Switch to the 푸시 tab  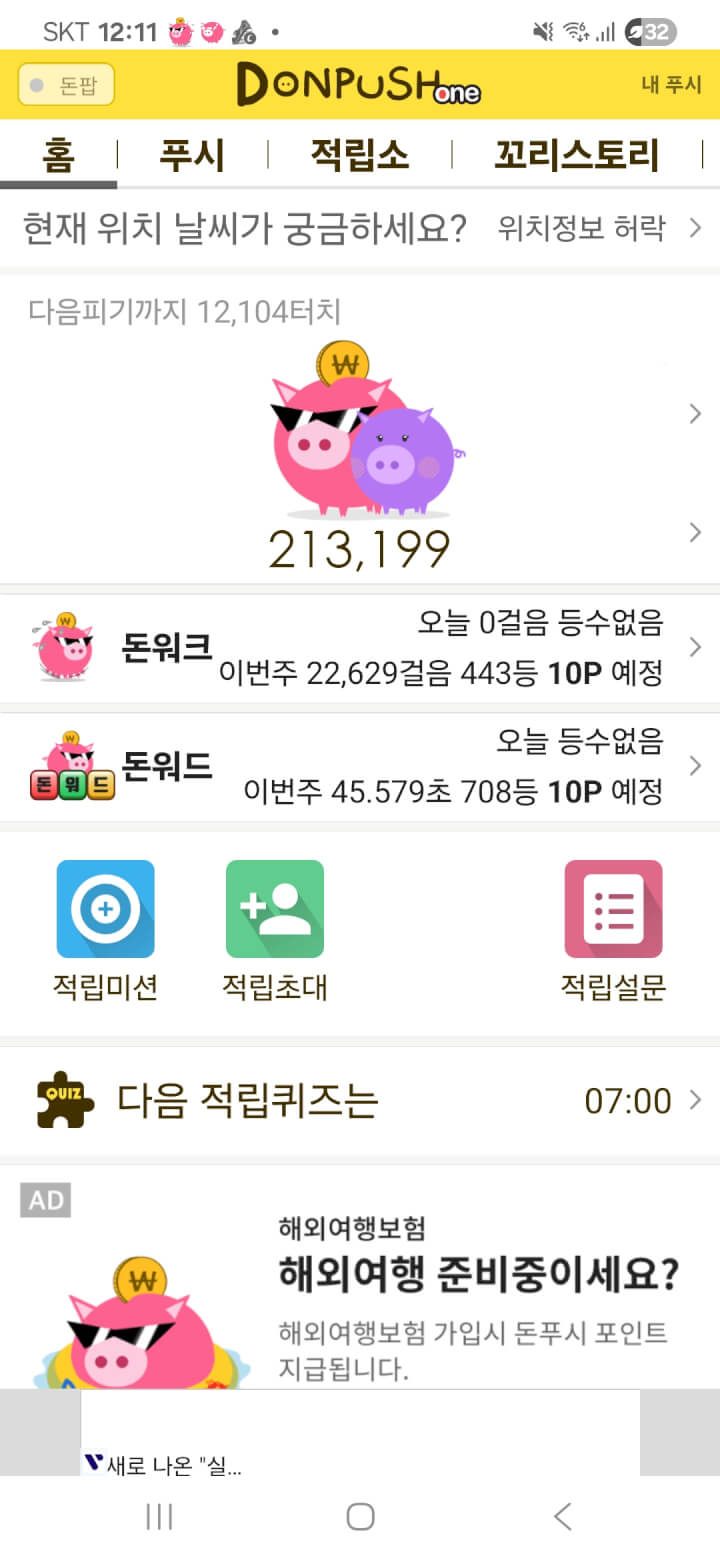point(192,156)
